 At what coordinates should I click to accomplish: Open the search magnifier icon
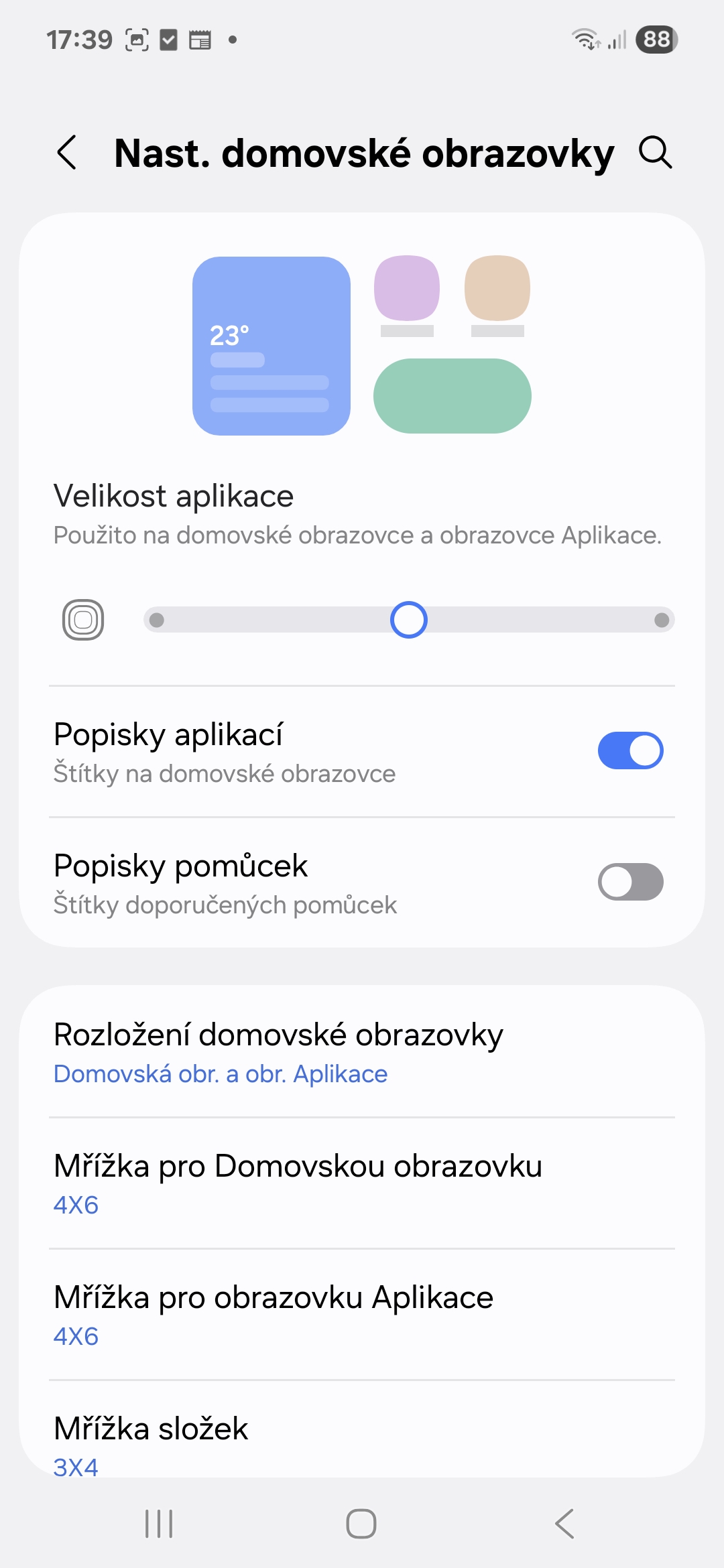click(x=655, y=152)
